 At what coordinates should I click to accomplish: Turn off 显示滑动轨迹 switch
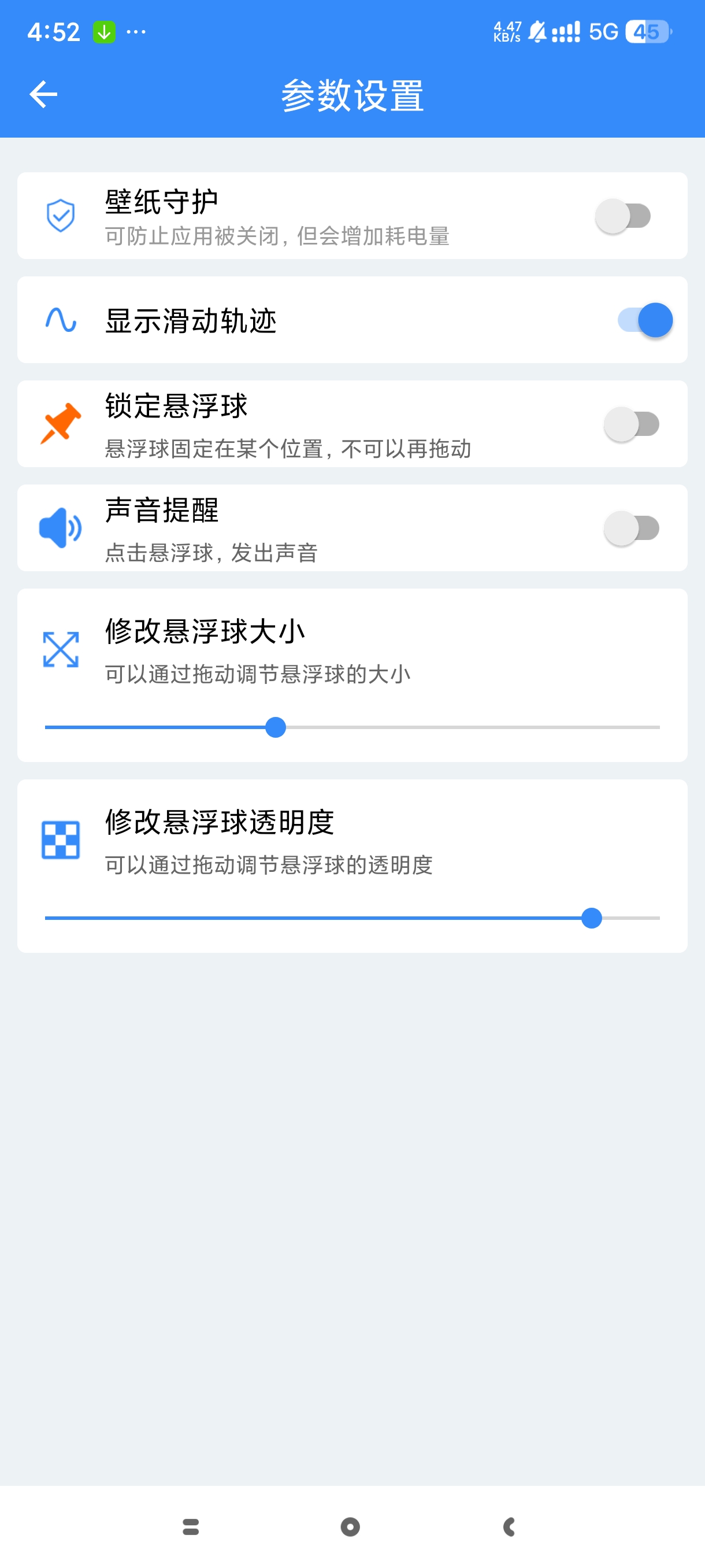(645, 320)
